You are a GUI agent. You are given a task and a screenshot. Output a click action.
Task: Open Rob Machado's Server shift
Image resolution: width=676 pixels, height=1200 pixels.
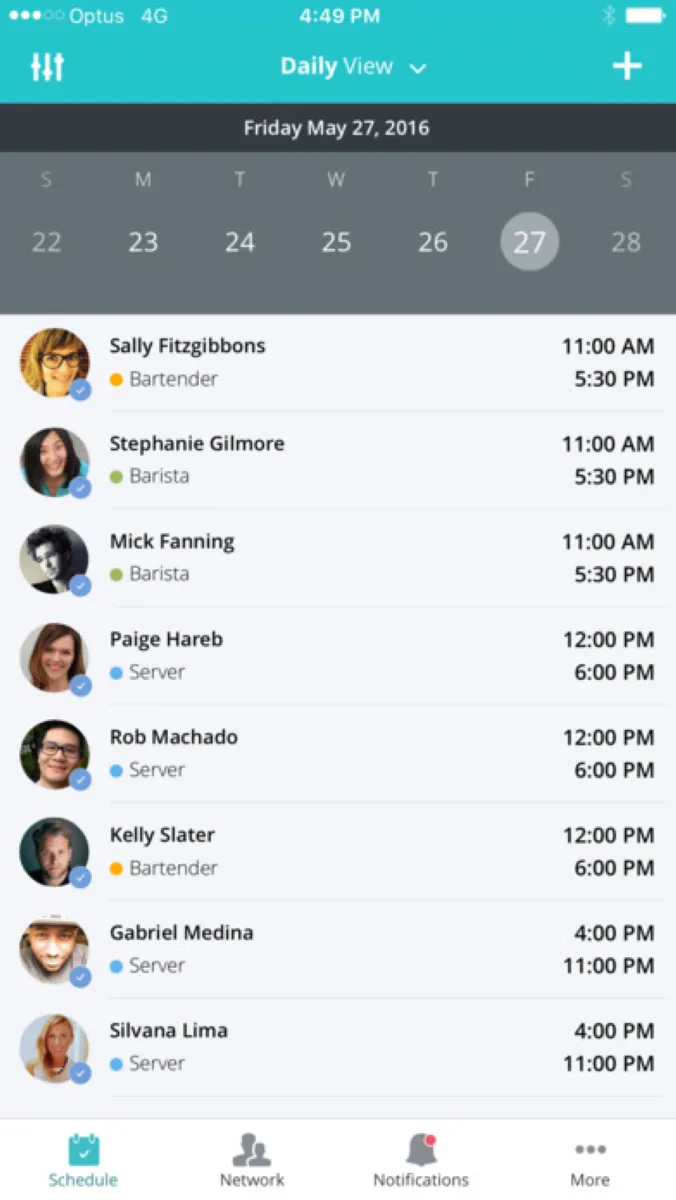pyautogui.click(x=338, y=753)
